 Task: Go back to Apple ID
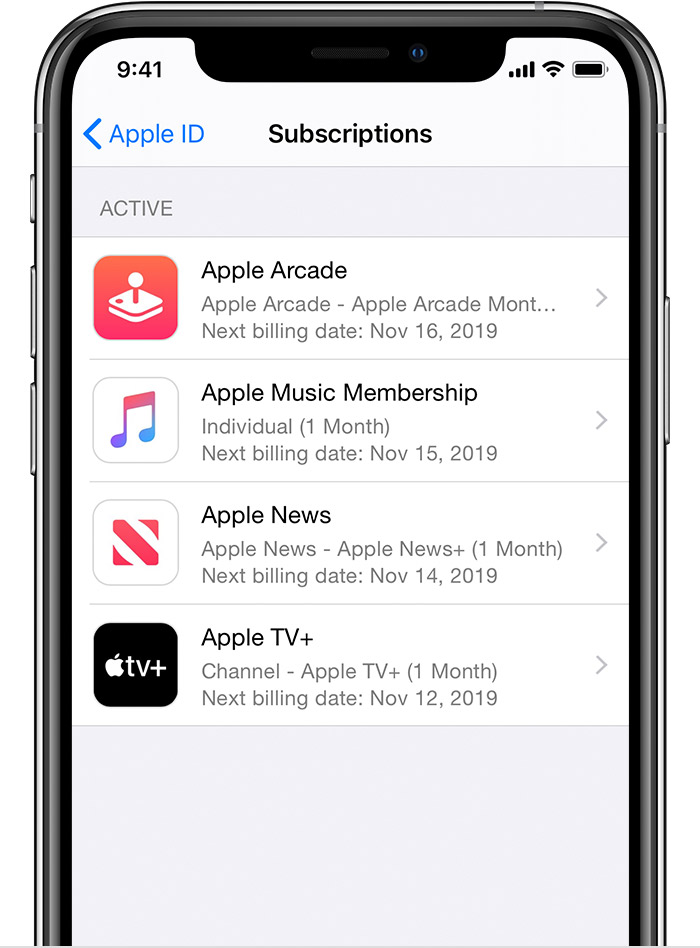coord(144,134)
